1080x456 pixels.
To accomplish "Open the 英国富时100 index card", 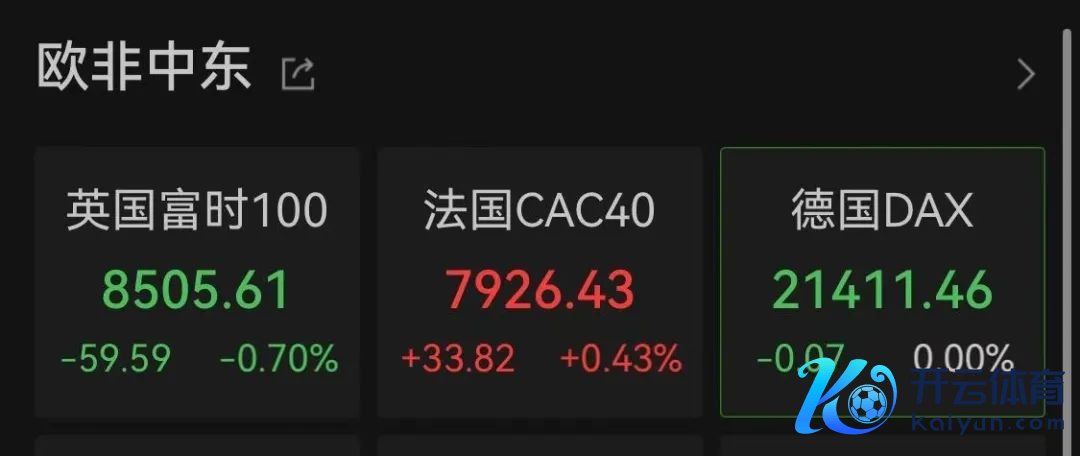I will [197, 282].
